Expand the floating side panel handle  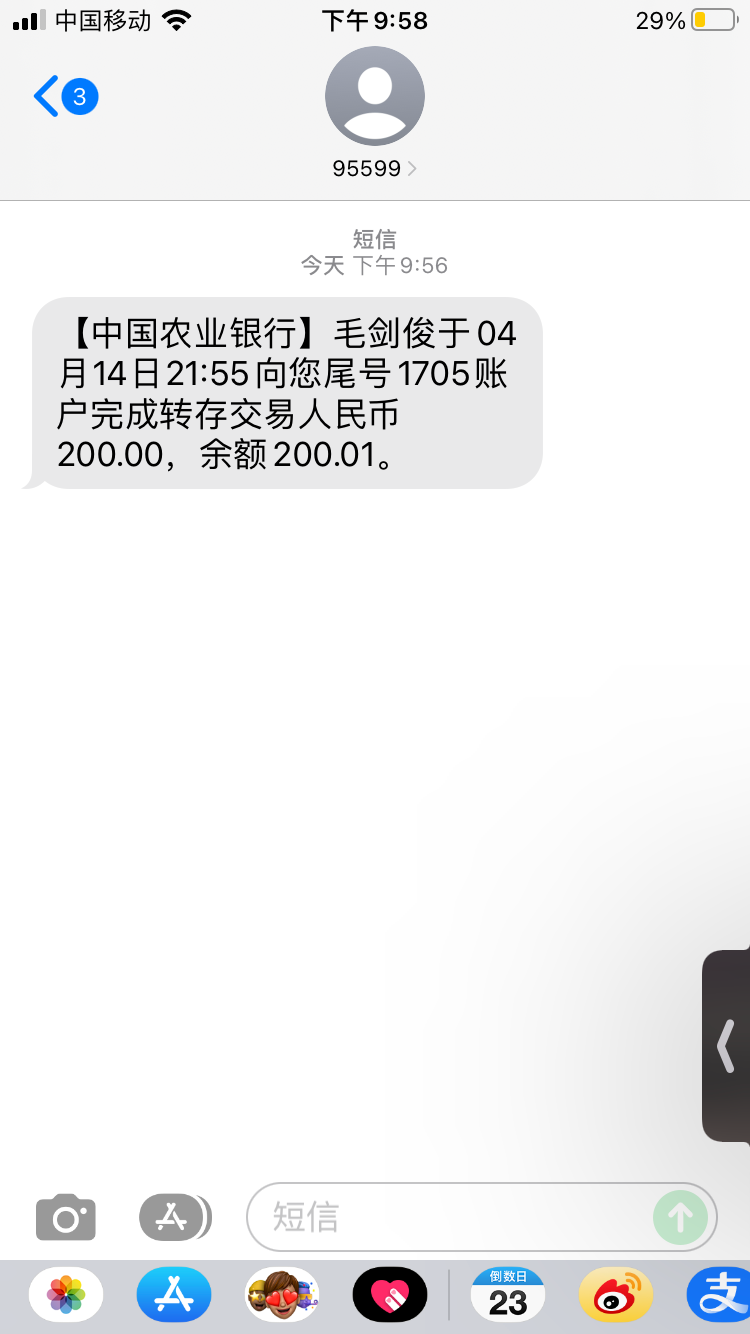pyautogui.click(x=727, y=1046)
